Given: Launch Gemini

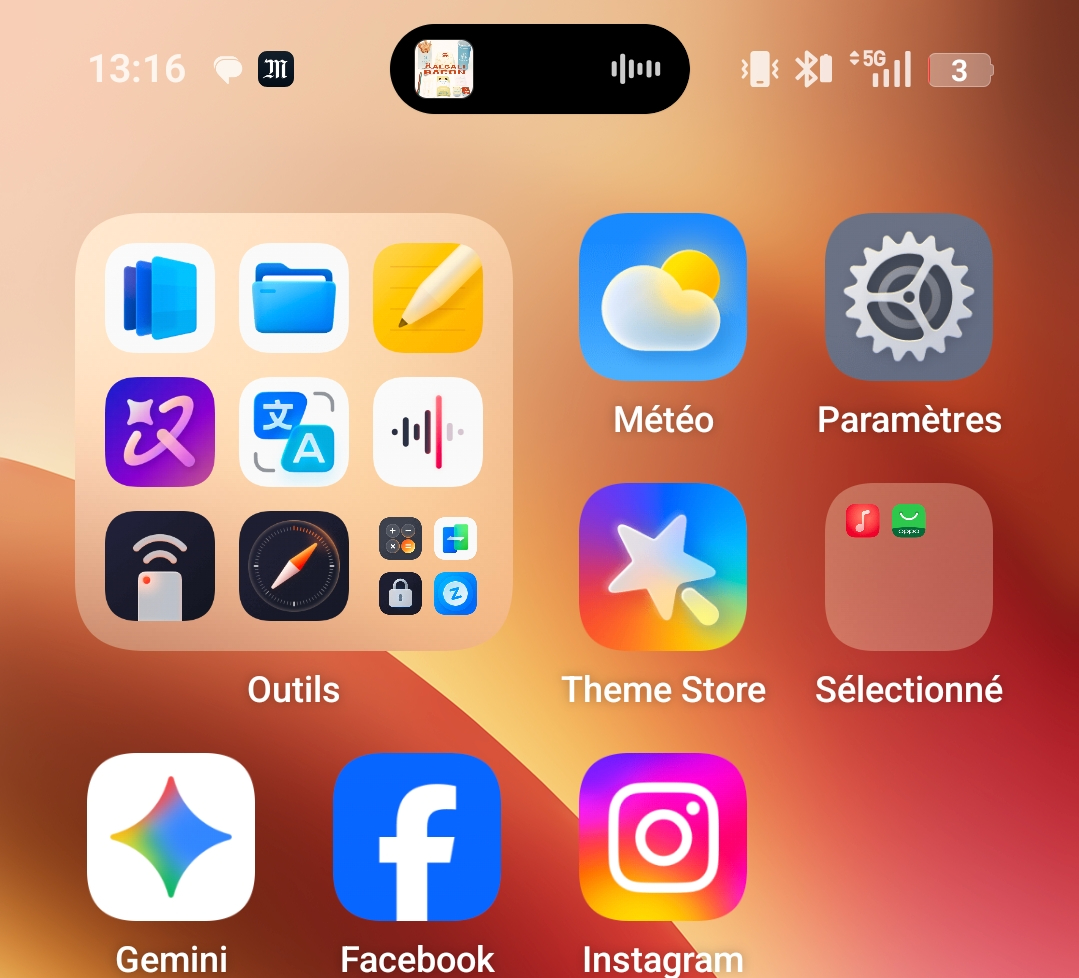Looking at the screenshot, I should (x=171, y=836).
